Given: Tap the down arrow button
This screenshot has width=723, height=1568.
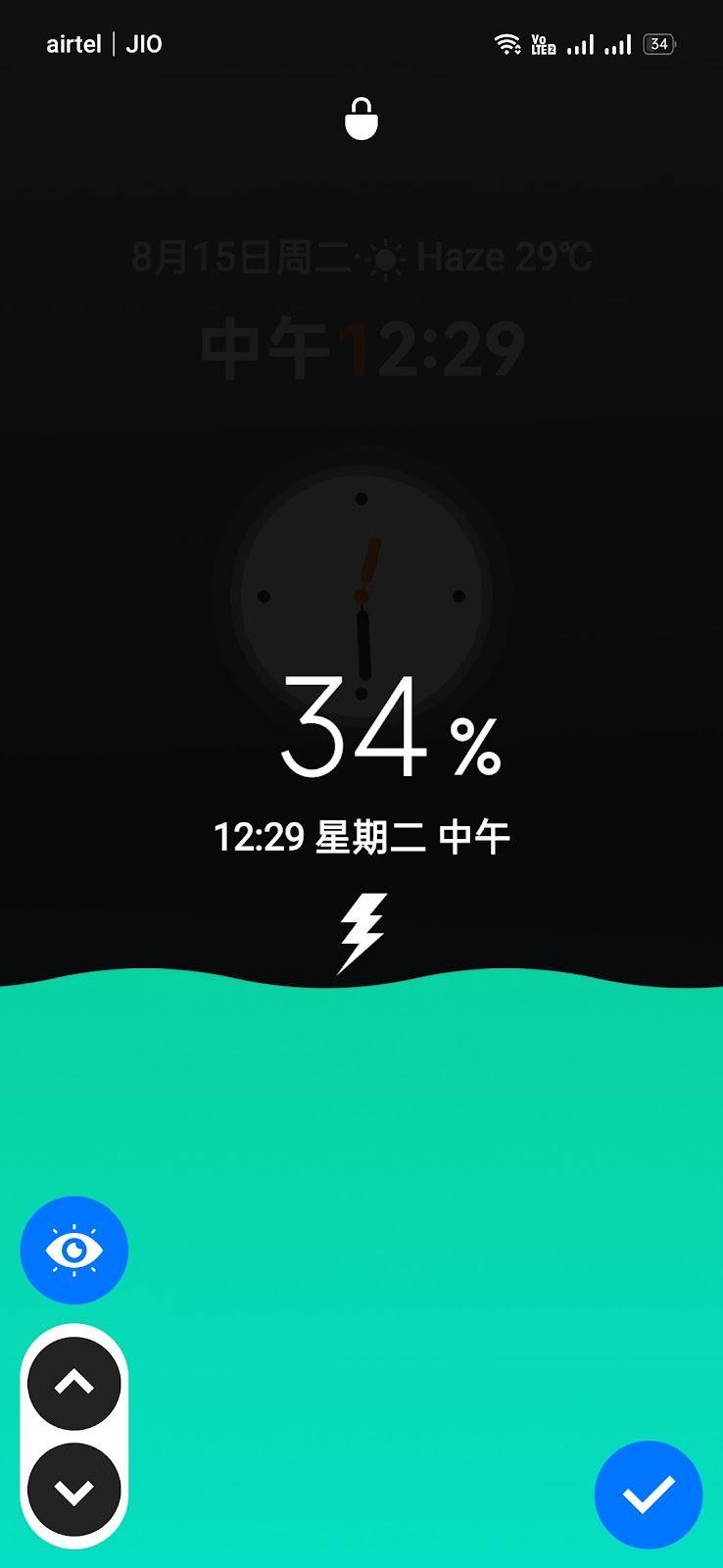Looking at the screenshot, I should 74,1490.
